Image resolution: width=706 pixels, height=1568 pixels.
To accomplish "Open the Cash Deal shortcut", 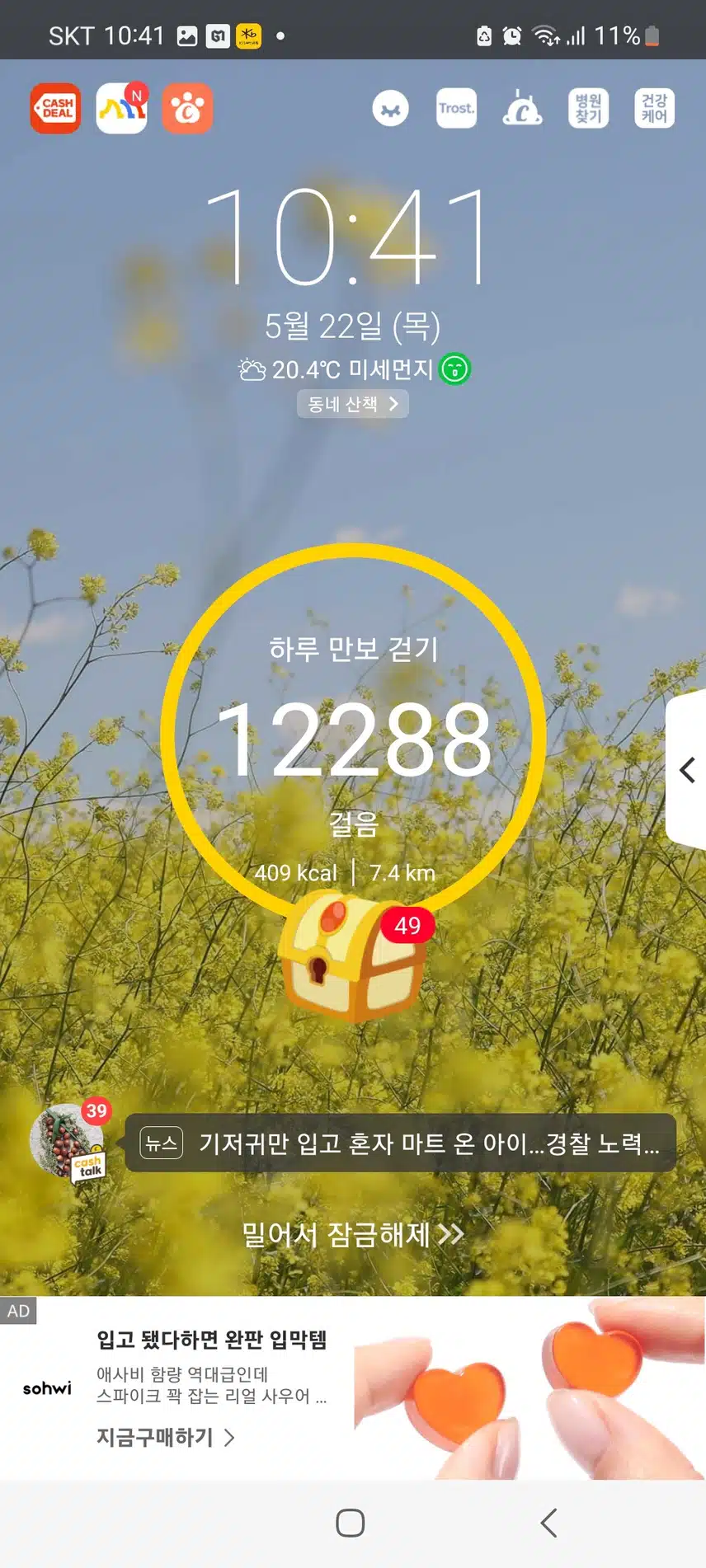I will 55,108.
